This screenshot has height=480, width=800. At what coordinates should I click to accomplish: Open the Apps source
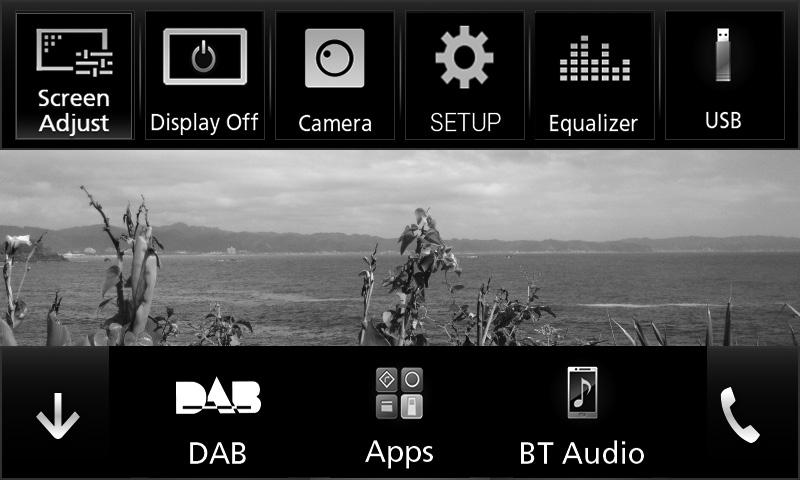pos(399,418)
